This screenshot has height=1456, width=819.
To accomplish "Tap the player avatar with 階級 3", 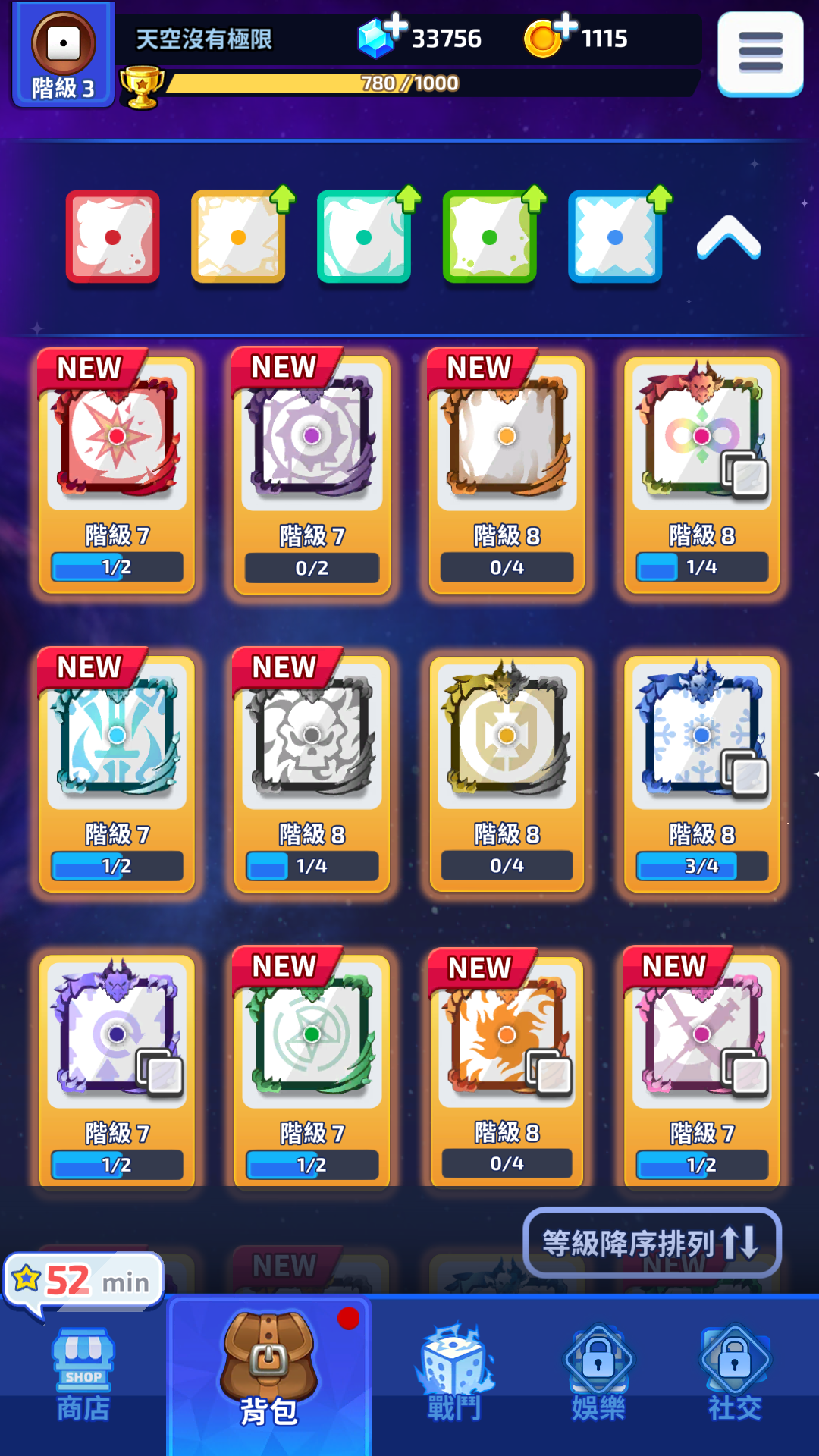I will [x=64, y=55].
